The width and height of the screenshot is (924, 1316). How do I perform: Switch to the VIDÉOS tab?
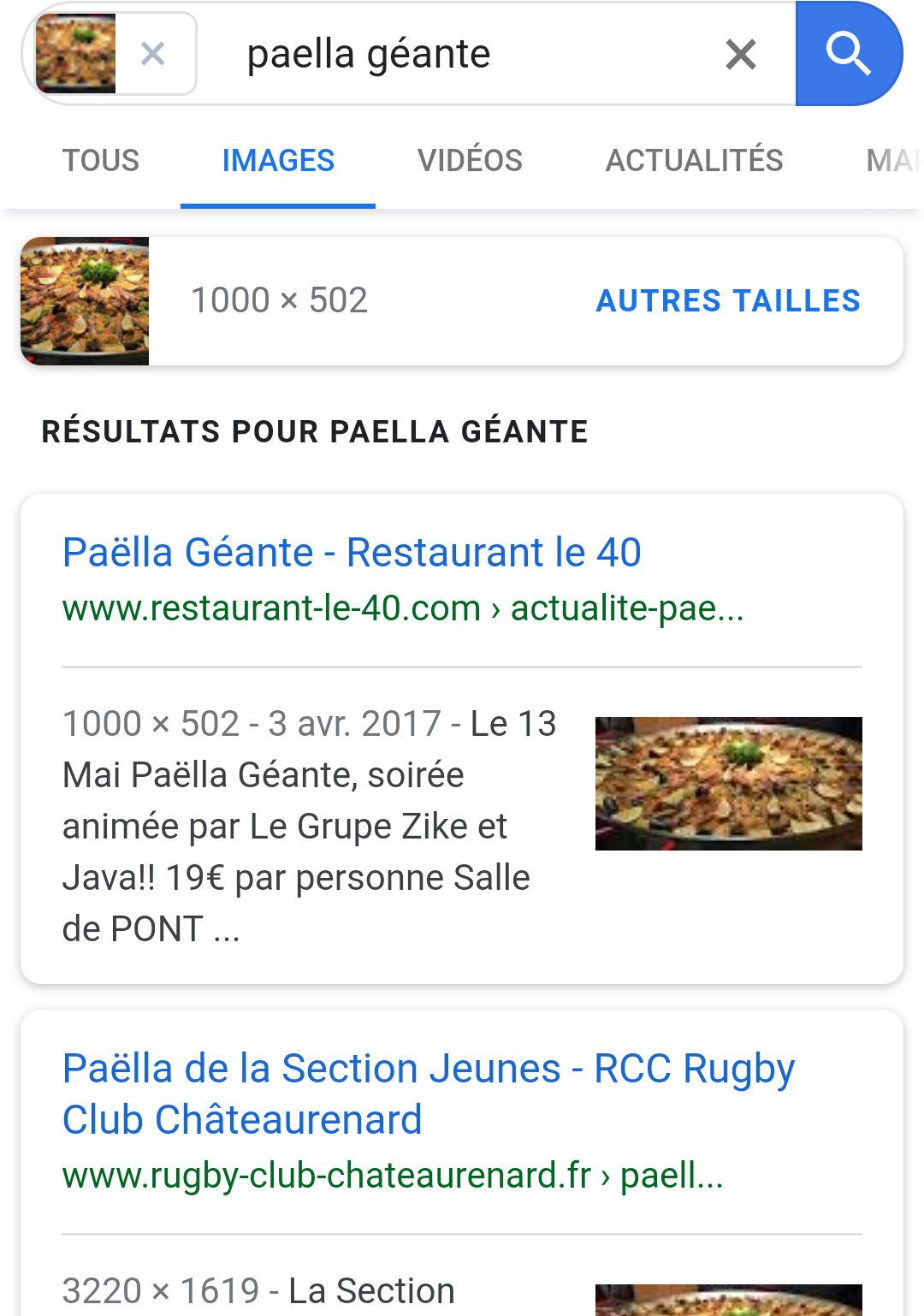coord(470,161)
